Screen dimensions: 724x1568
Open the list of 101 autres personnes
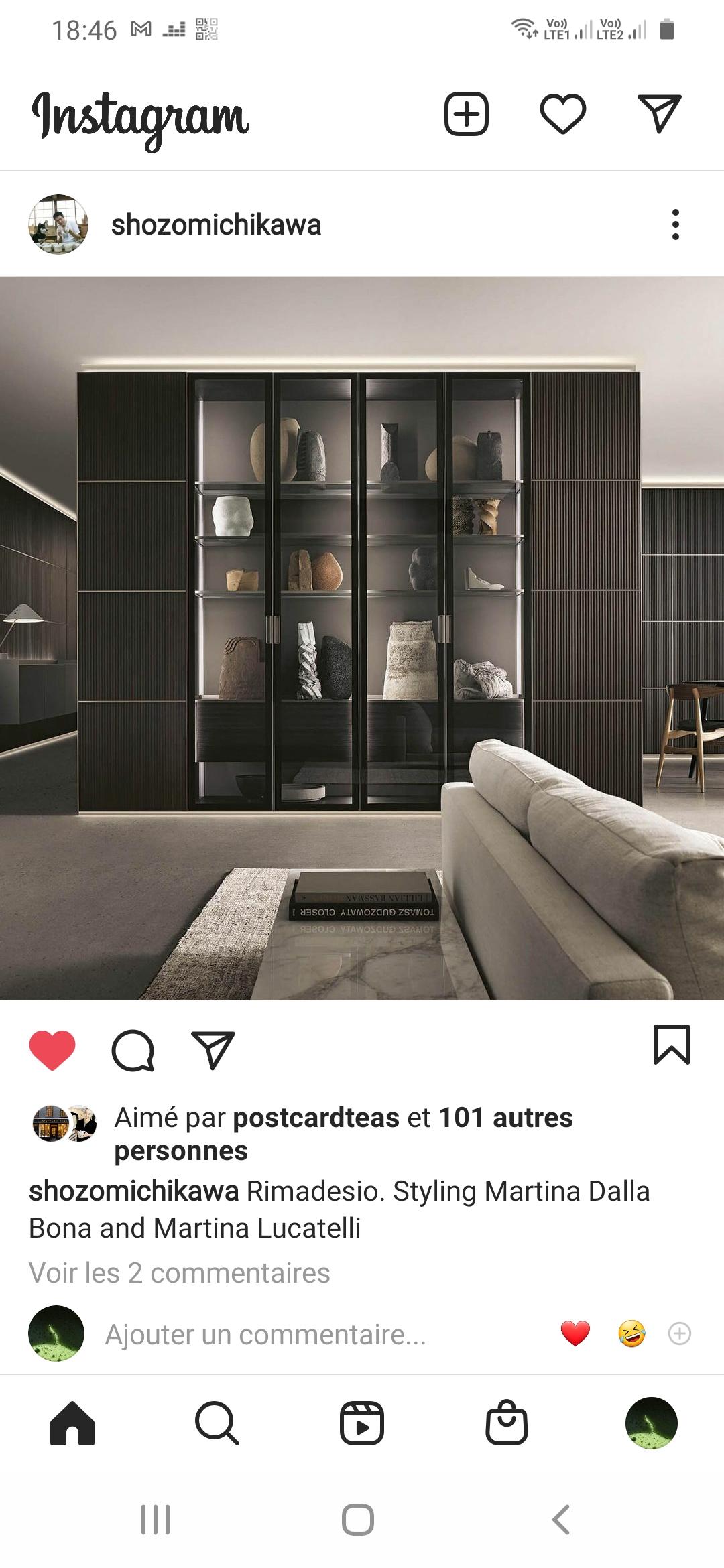[343, 1134]
